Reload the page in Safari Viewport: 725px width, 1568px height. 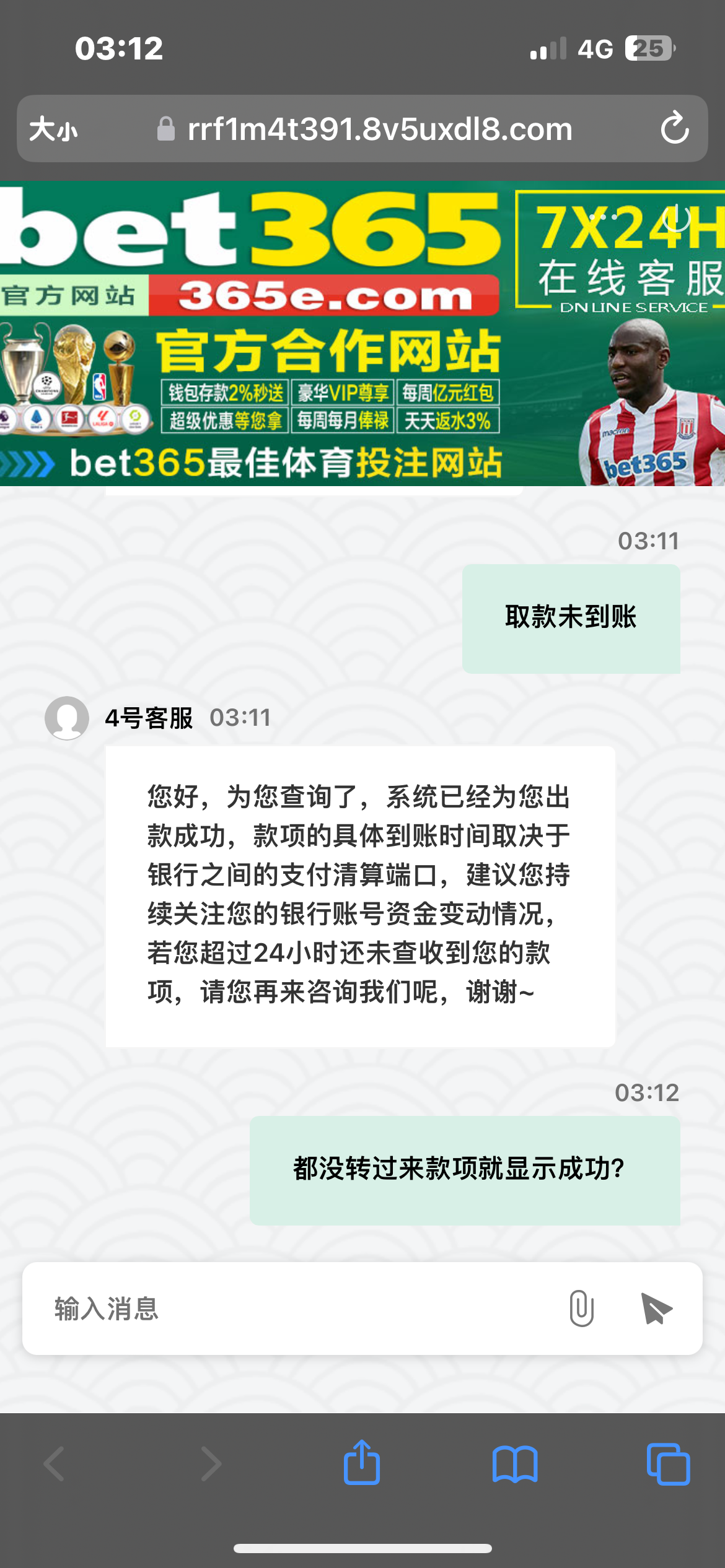click(674, 129)
